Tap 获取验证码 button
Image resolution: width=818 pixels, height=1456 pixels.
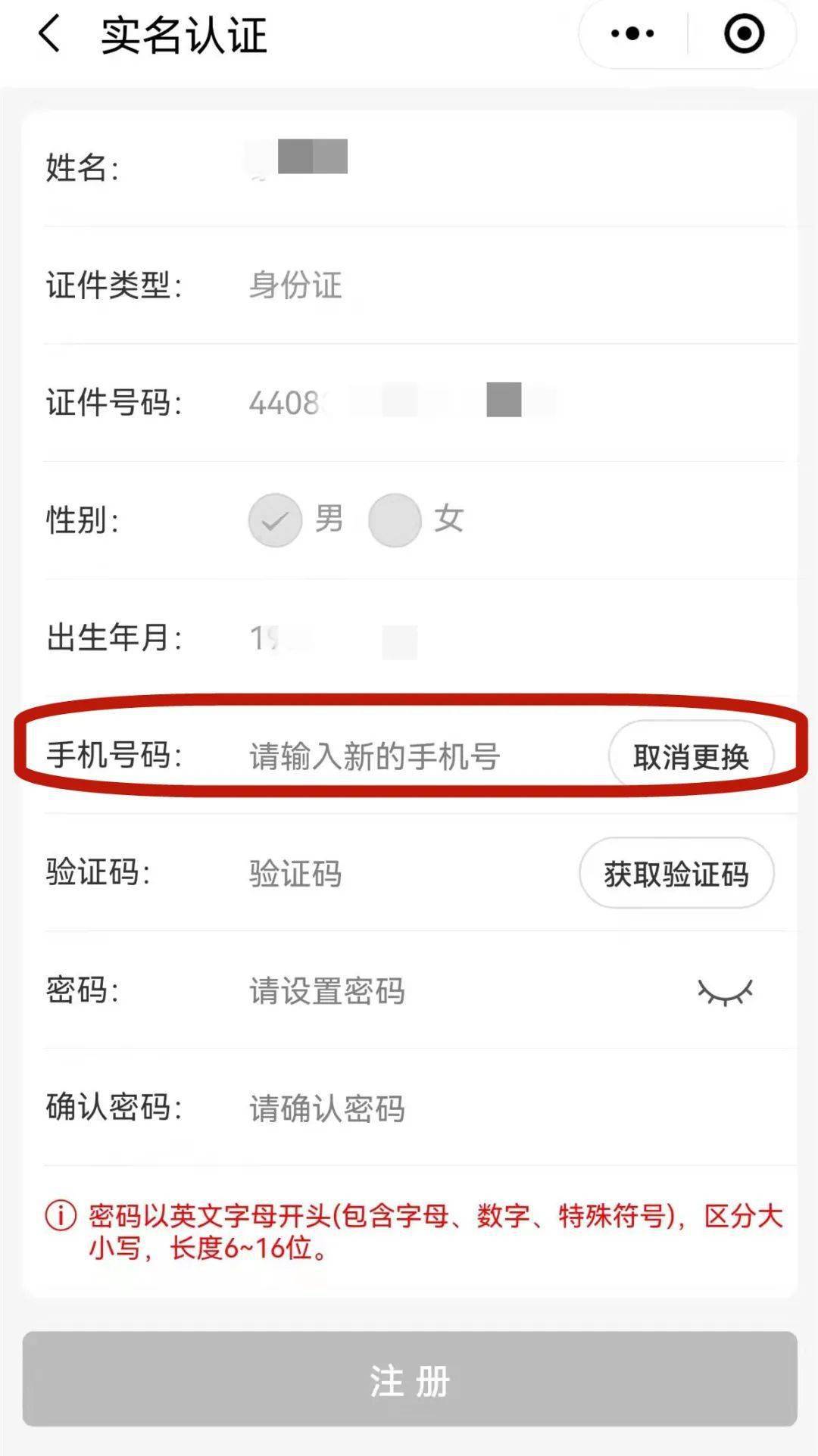point(676,874)
